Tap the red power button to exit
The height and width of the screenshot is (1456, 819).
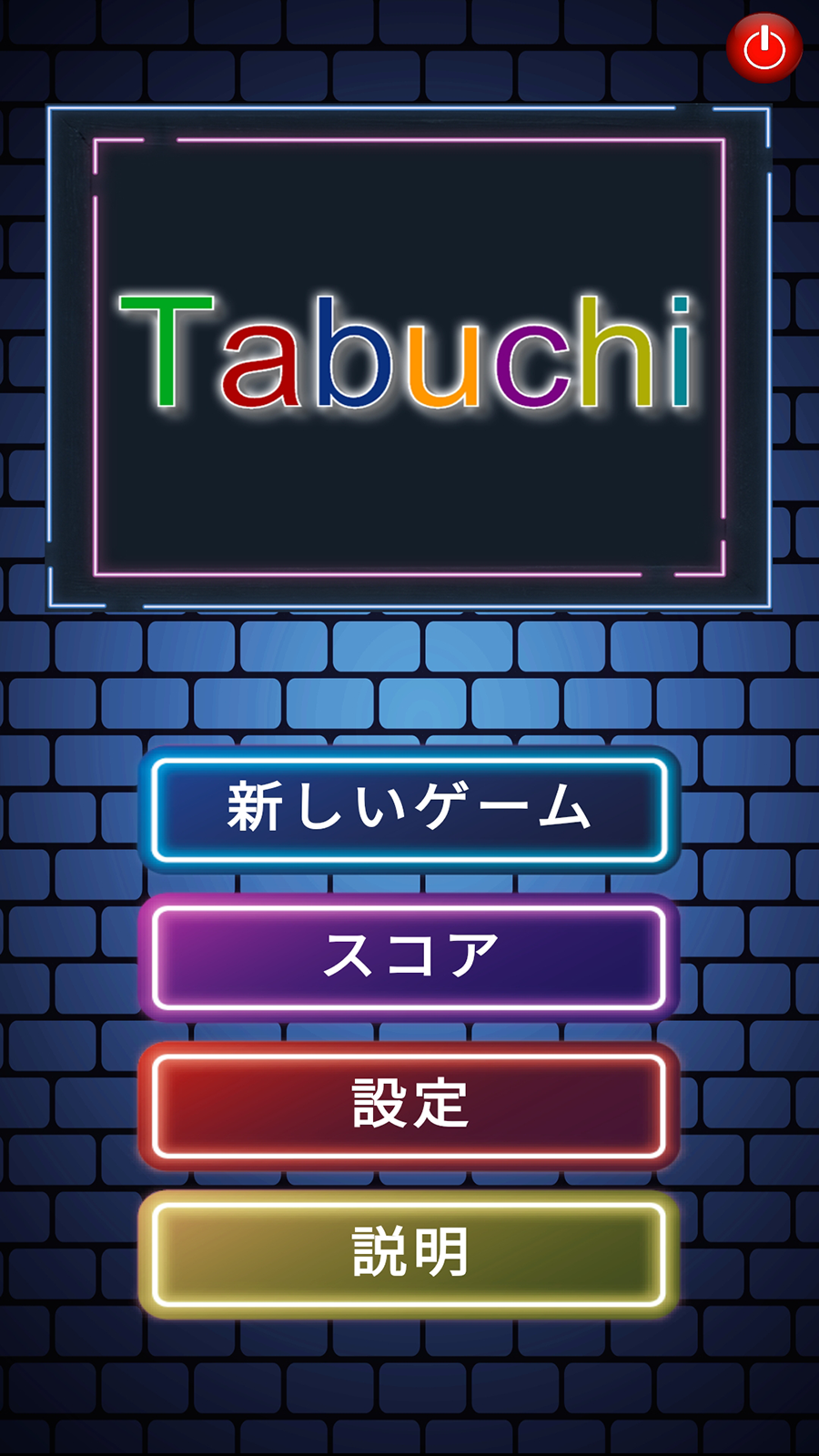pyautogui.click(x=764, y=47)
